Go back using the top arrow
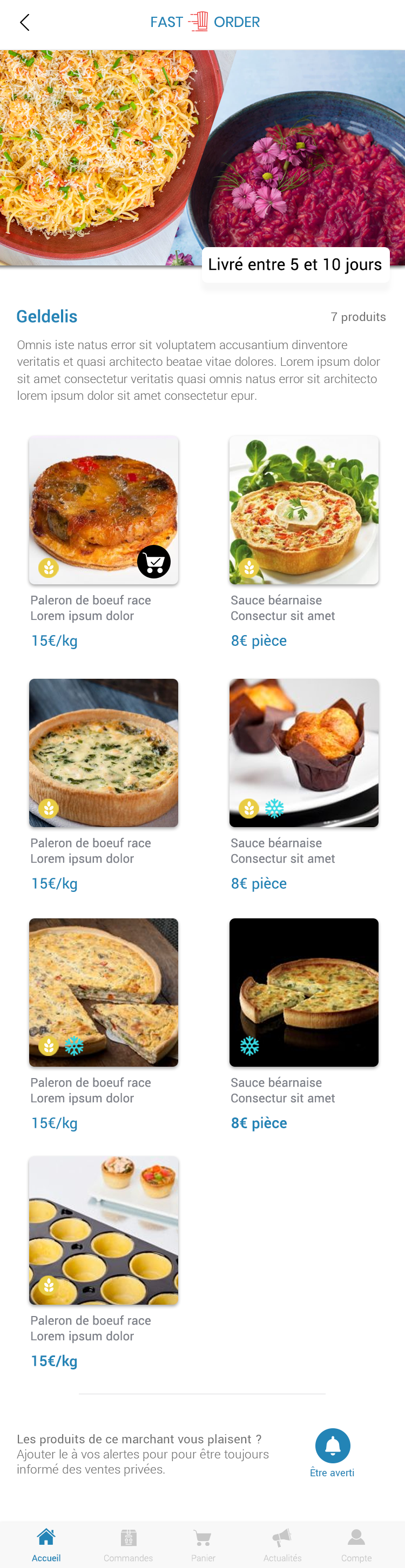 [24, 23]
